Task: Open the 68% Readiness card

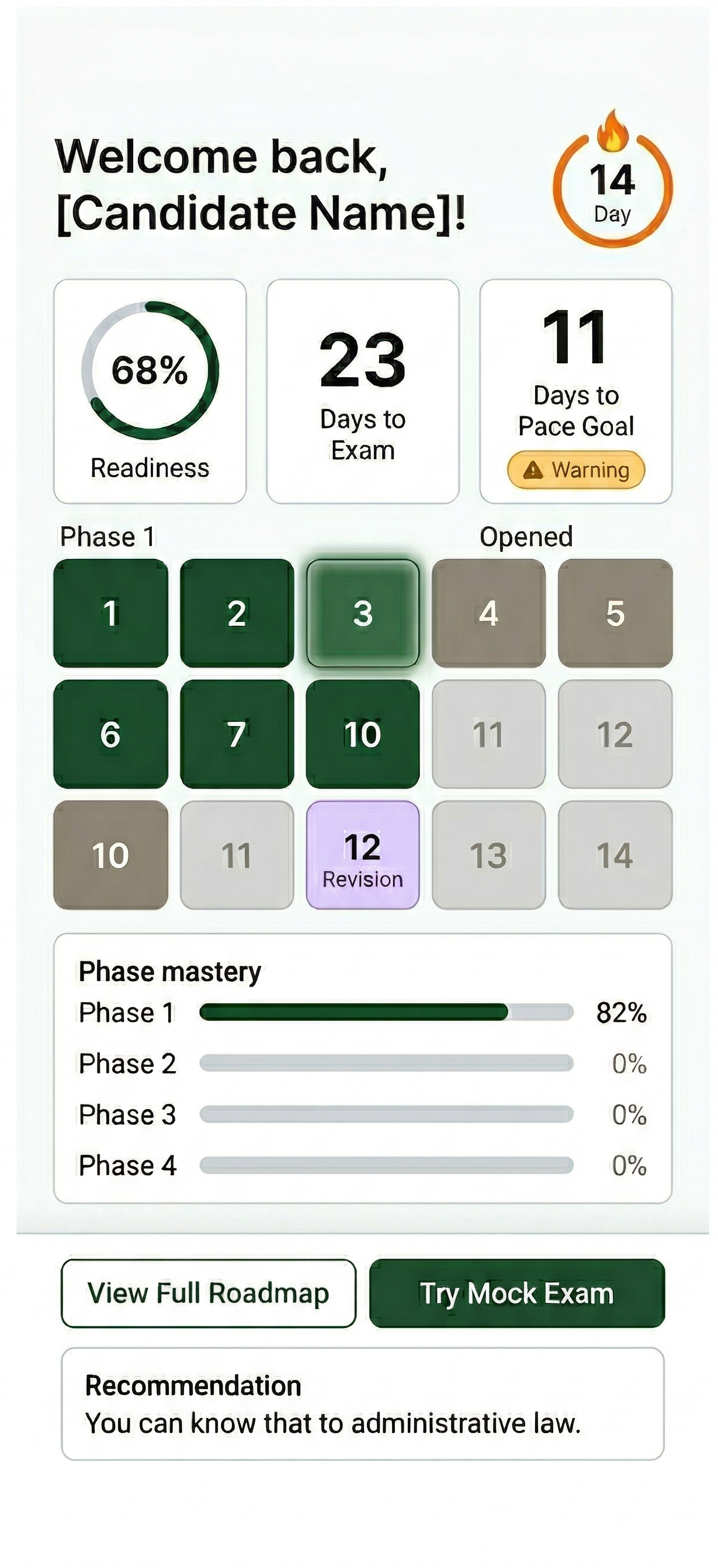Action: coord(150,391)
